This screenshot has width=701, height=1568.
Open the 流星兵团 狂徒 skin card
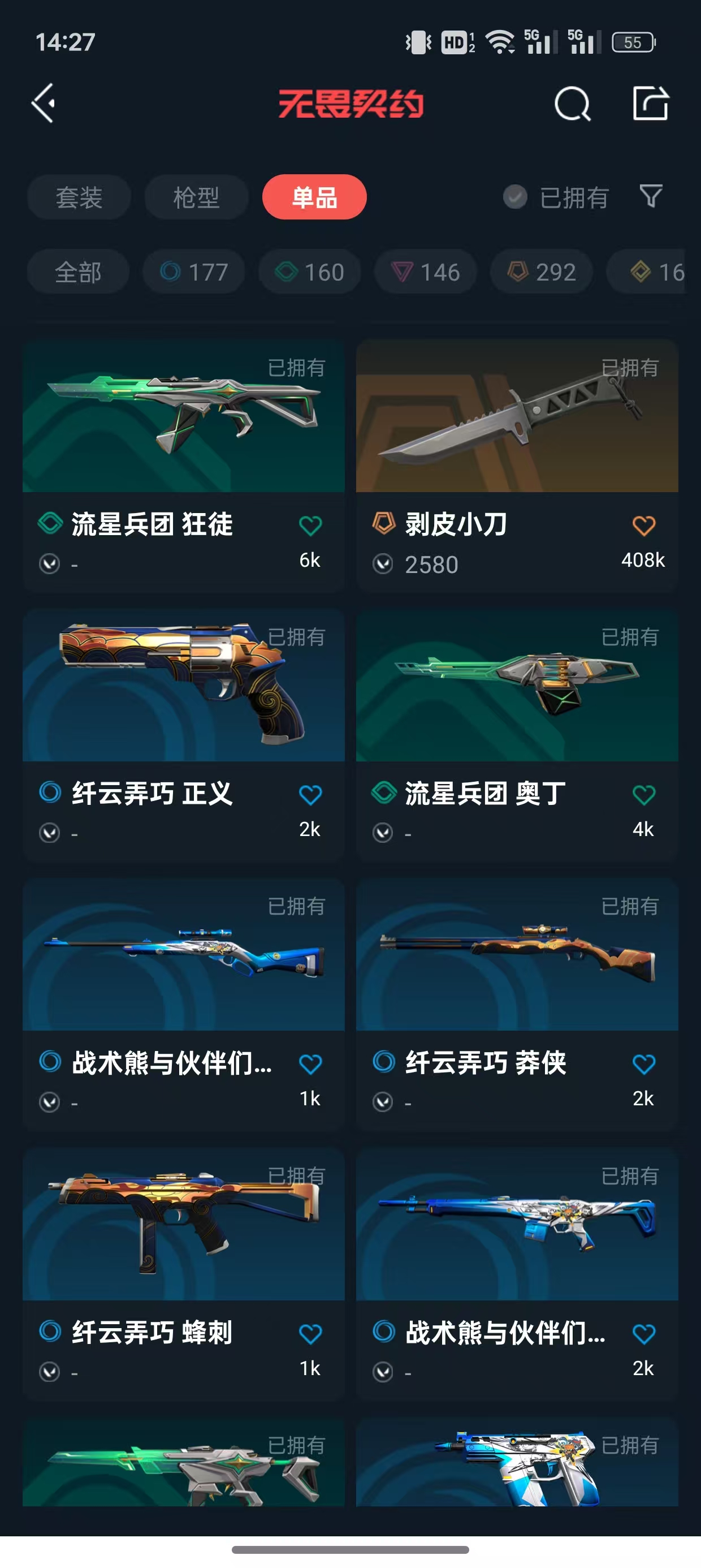(184, 466)
